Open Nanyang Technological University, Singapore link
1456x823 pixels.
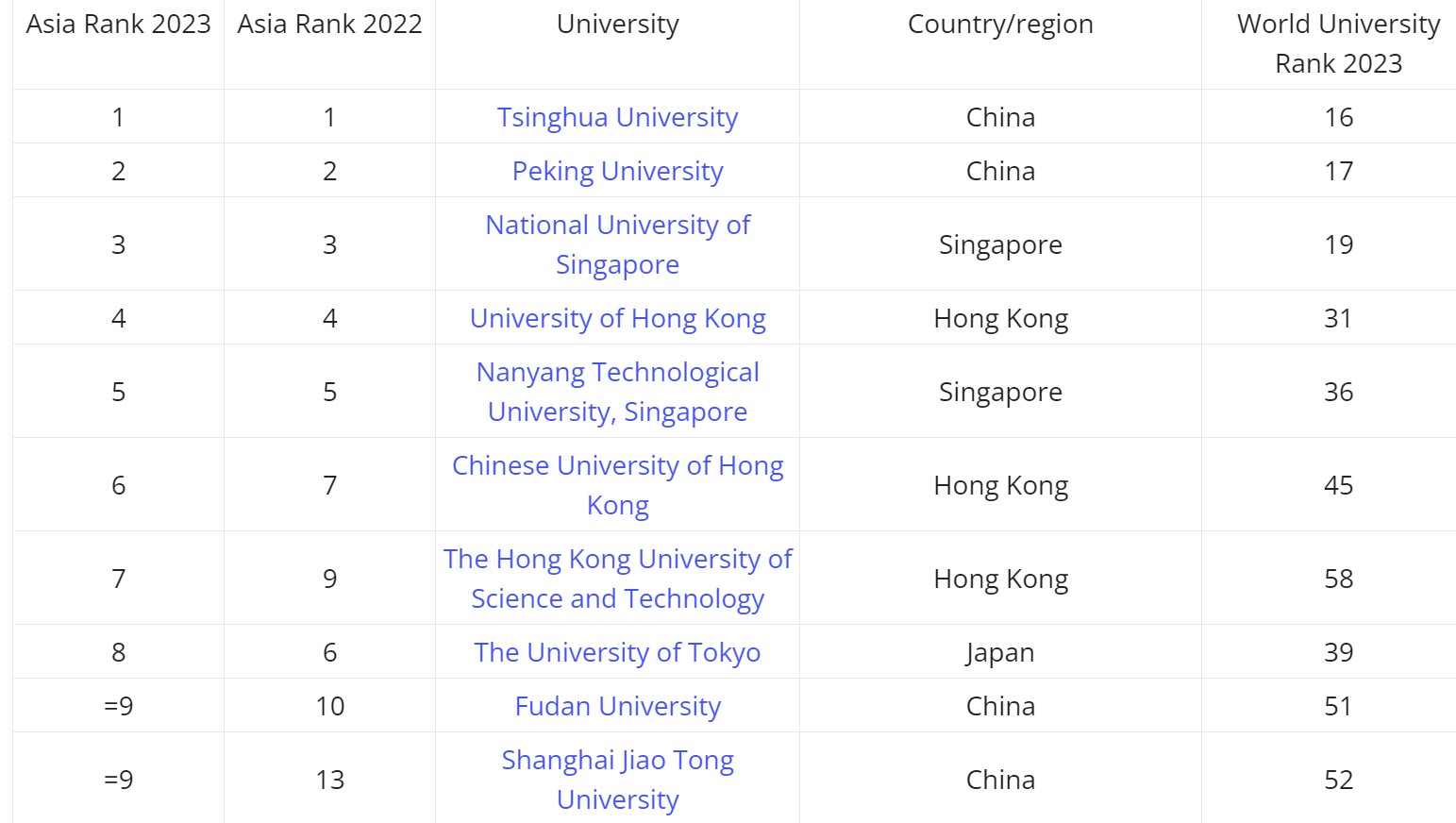(617, 373)
